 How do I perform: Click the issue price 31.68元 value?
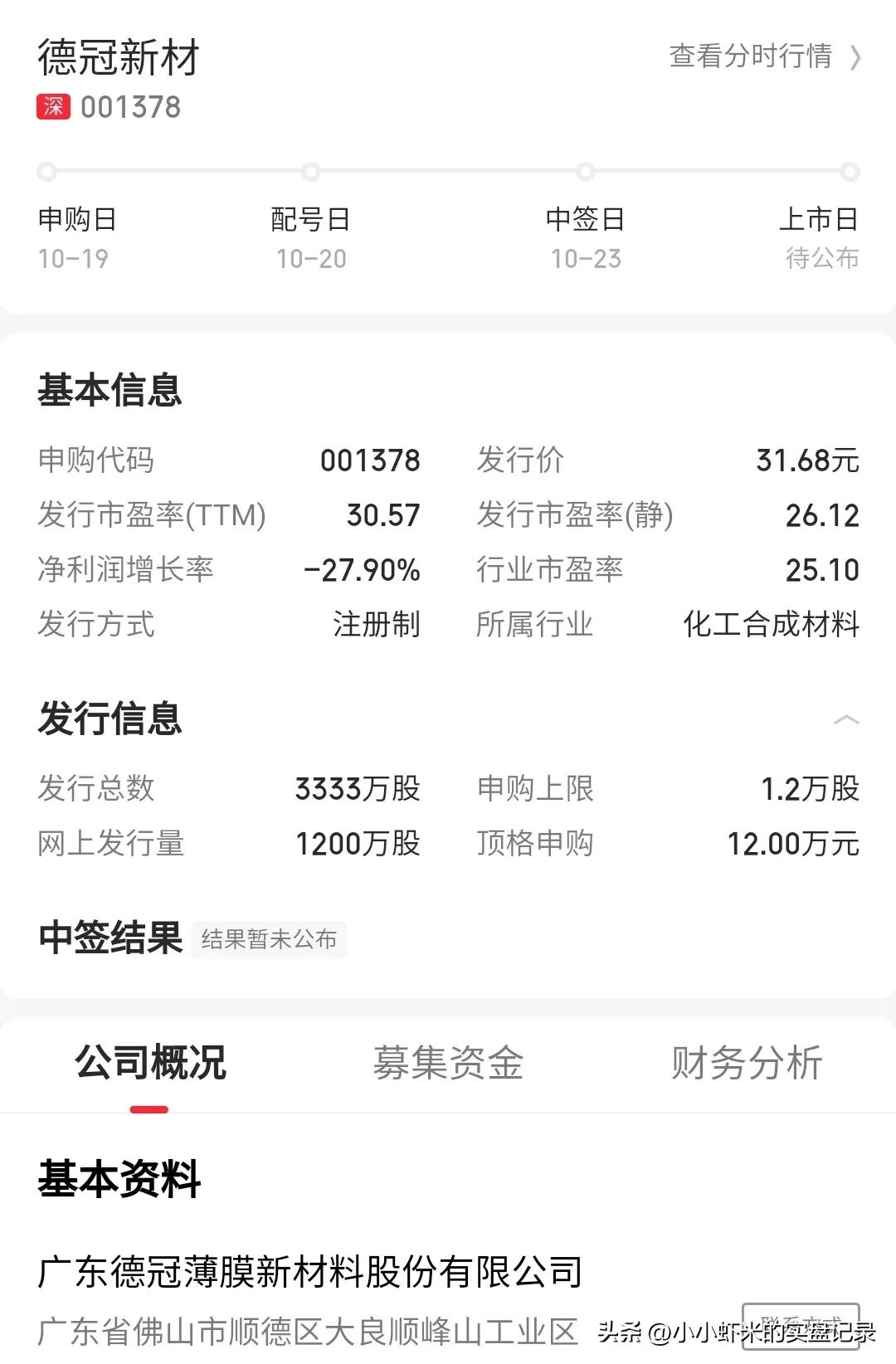(807, 460)
